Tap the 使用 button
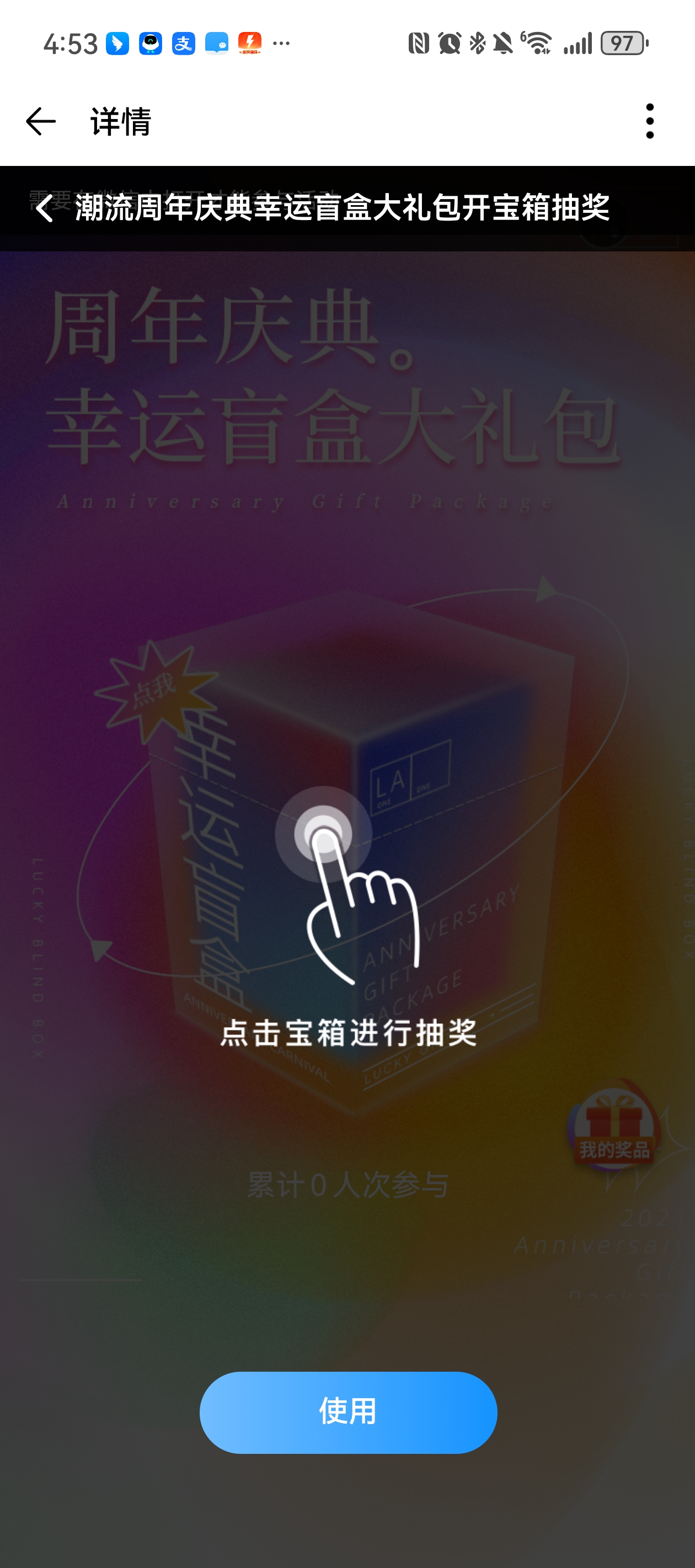Image resolution: width=695 pixels, height=1568 pixels. [x=348, y=1411]
